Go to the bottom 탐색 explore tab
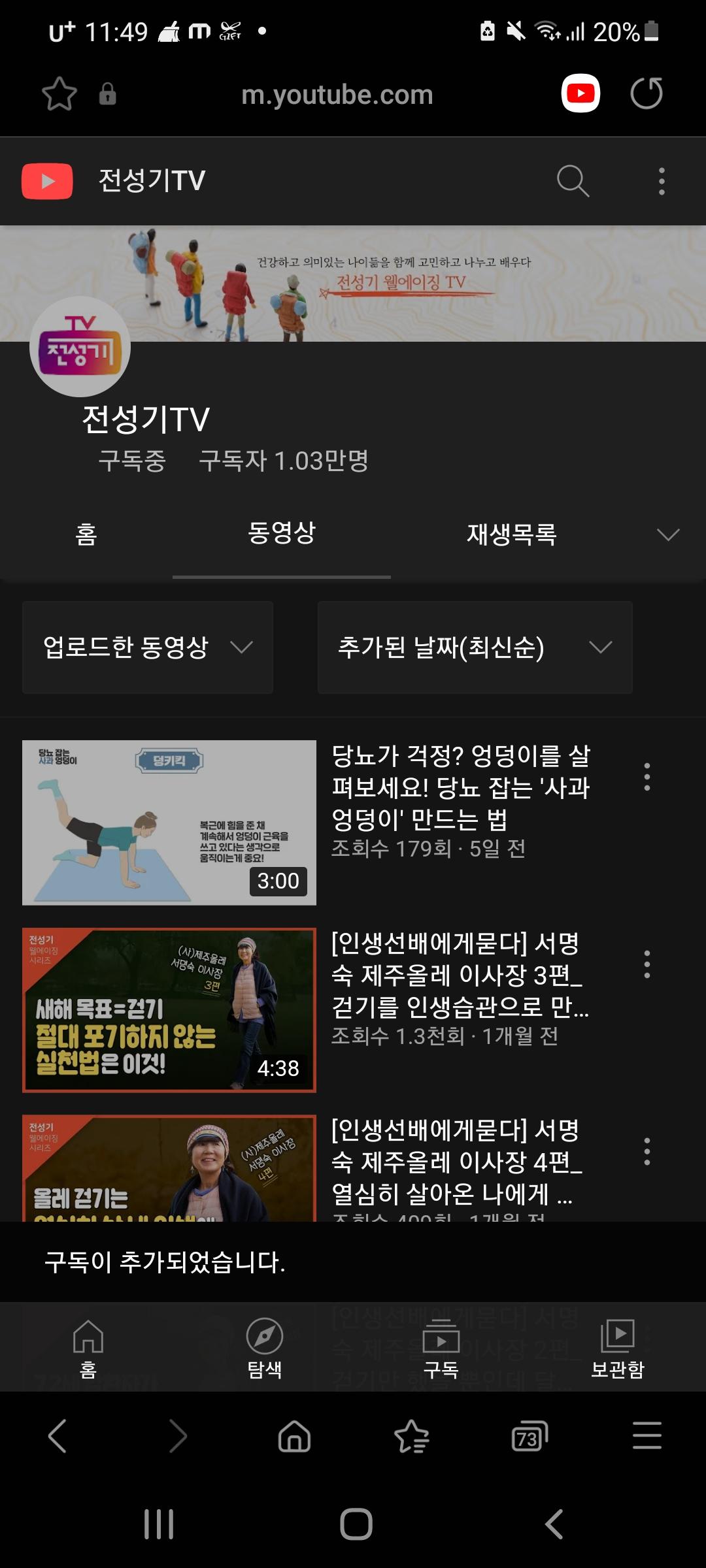This screenshot has width=706, height=1568. (x=264, y=1348)
